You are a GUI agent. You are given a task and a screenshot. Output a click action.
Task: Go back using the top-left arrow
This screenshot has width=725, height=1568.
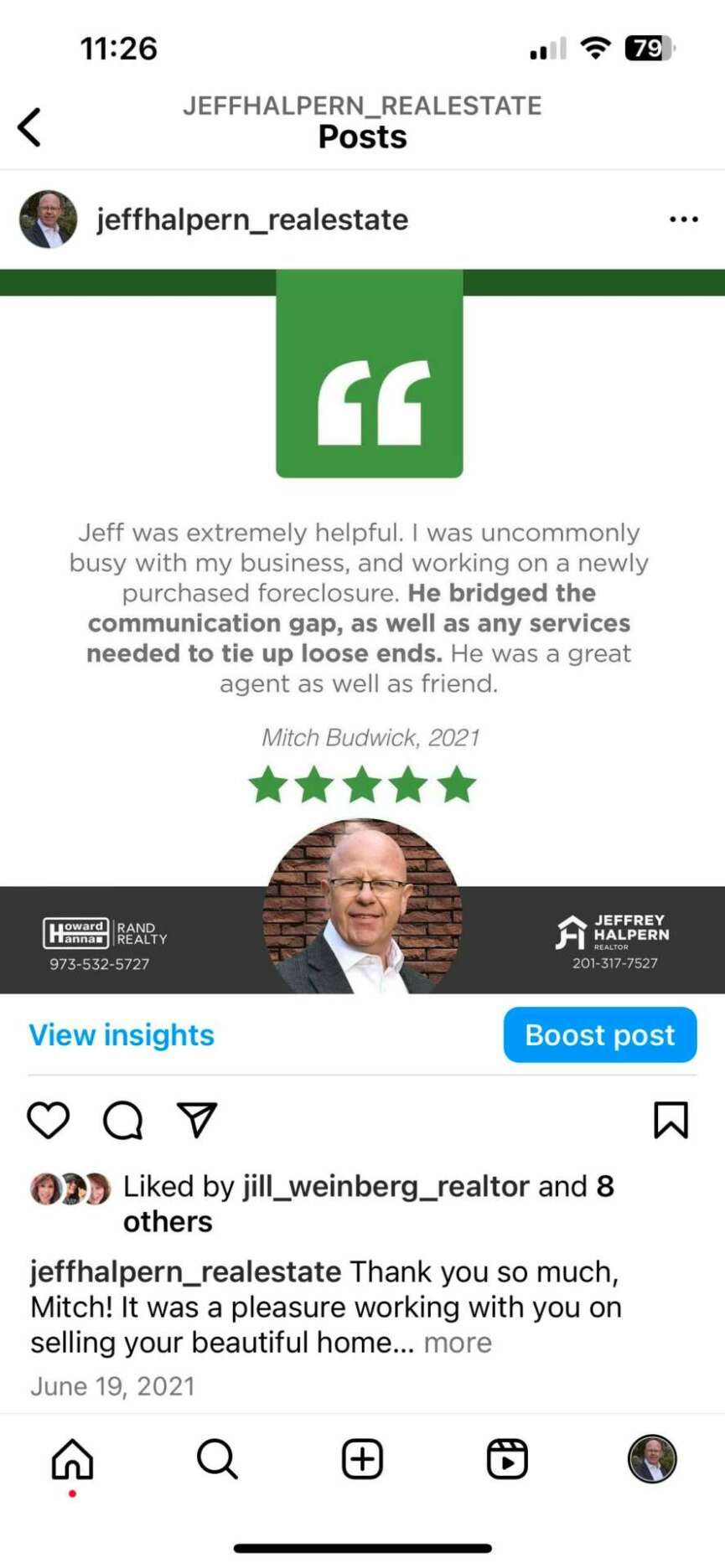(x=30, y=127)
